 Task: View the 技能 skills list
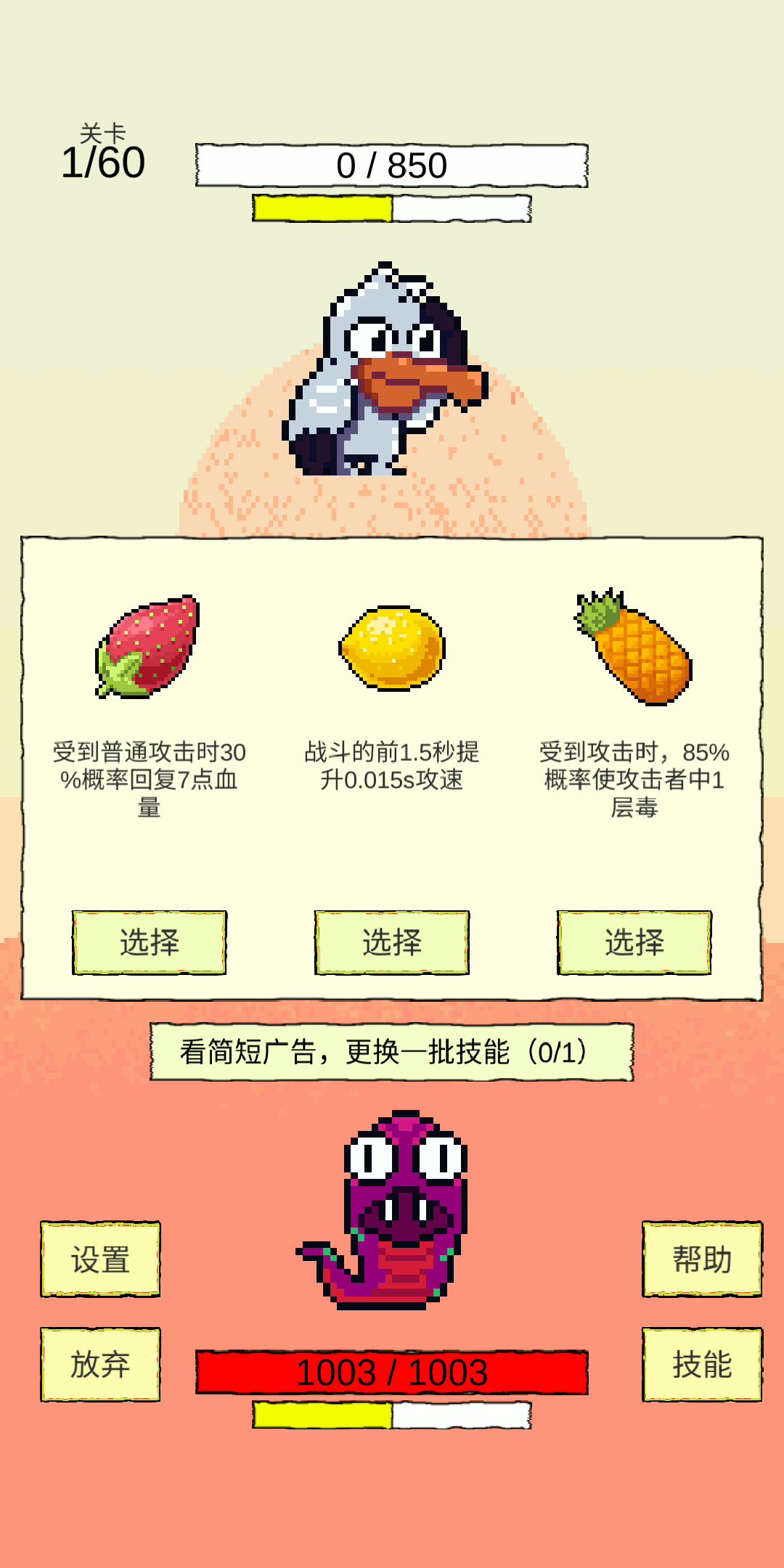tap(702, 1365)
